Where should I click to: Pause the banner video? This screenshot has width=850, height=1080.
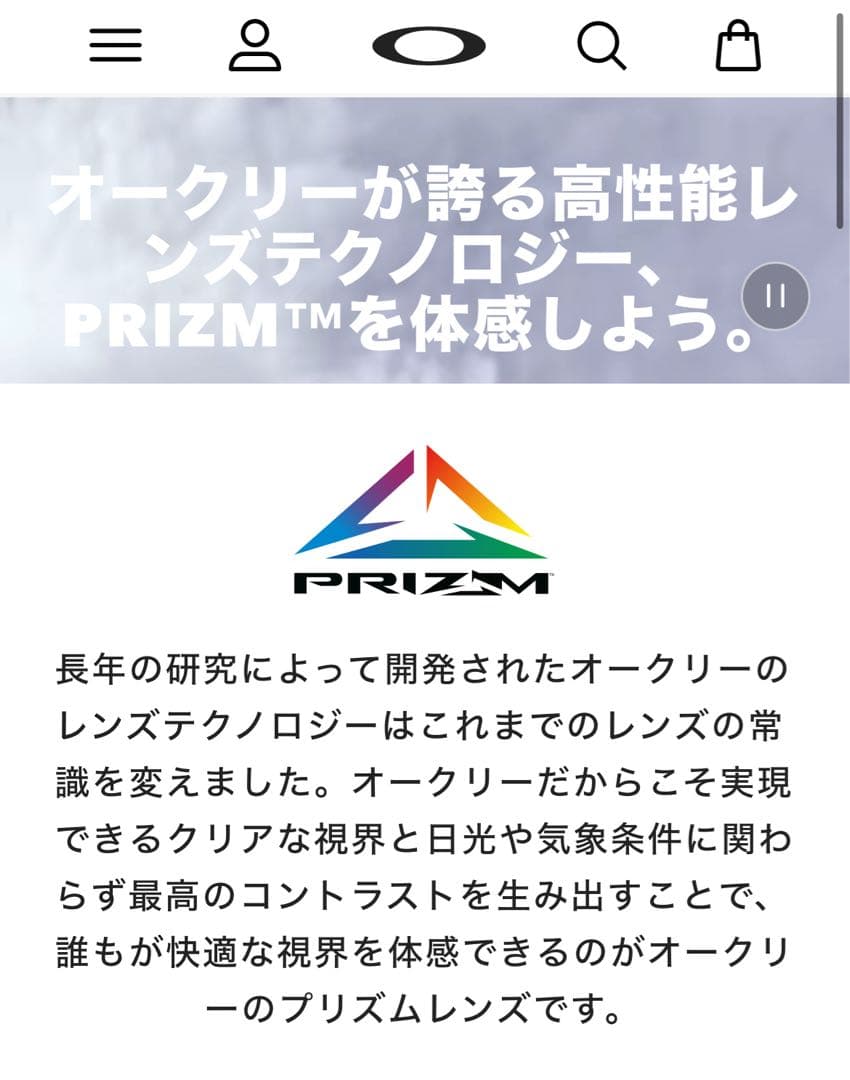pos(775,296)
